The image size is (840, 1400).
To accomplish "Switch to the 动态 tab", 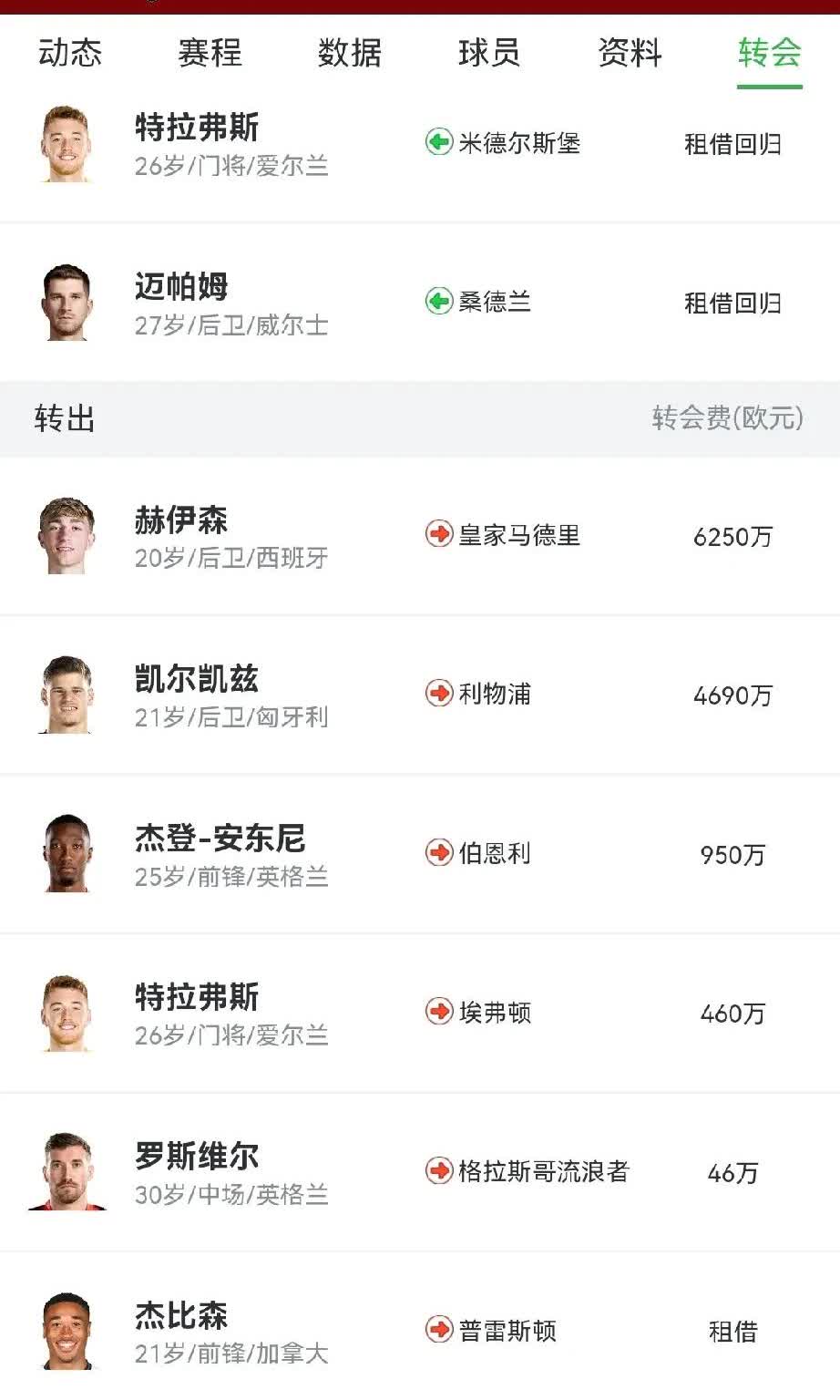I will click(x=70, y=53).
